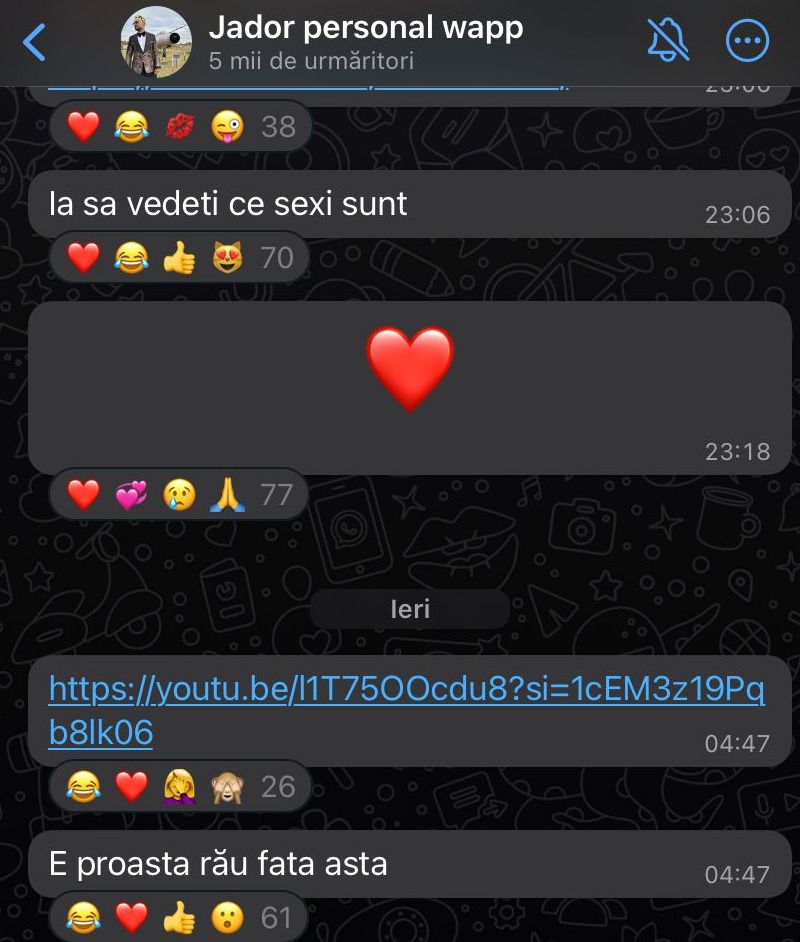Unmute channel via crossed bell icon
Viewport: 800px width, 942px height.
click(668, 42)
